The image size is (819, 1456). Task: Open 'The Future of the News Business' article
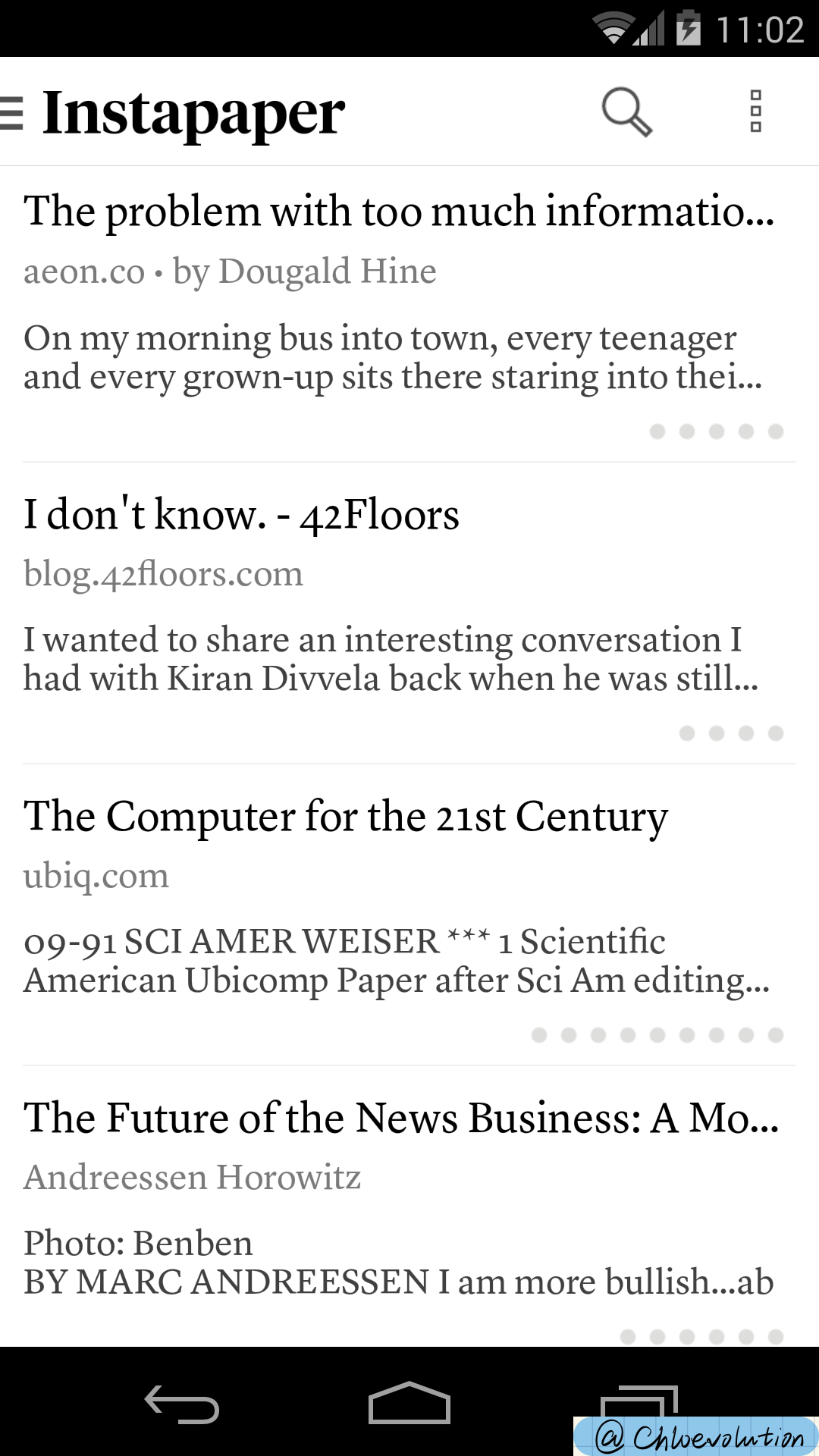click(x=409, y=1207)
